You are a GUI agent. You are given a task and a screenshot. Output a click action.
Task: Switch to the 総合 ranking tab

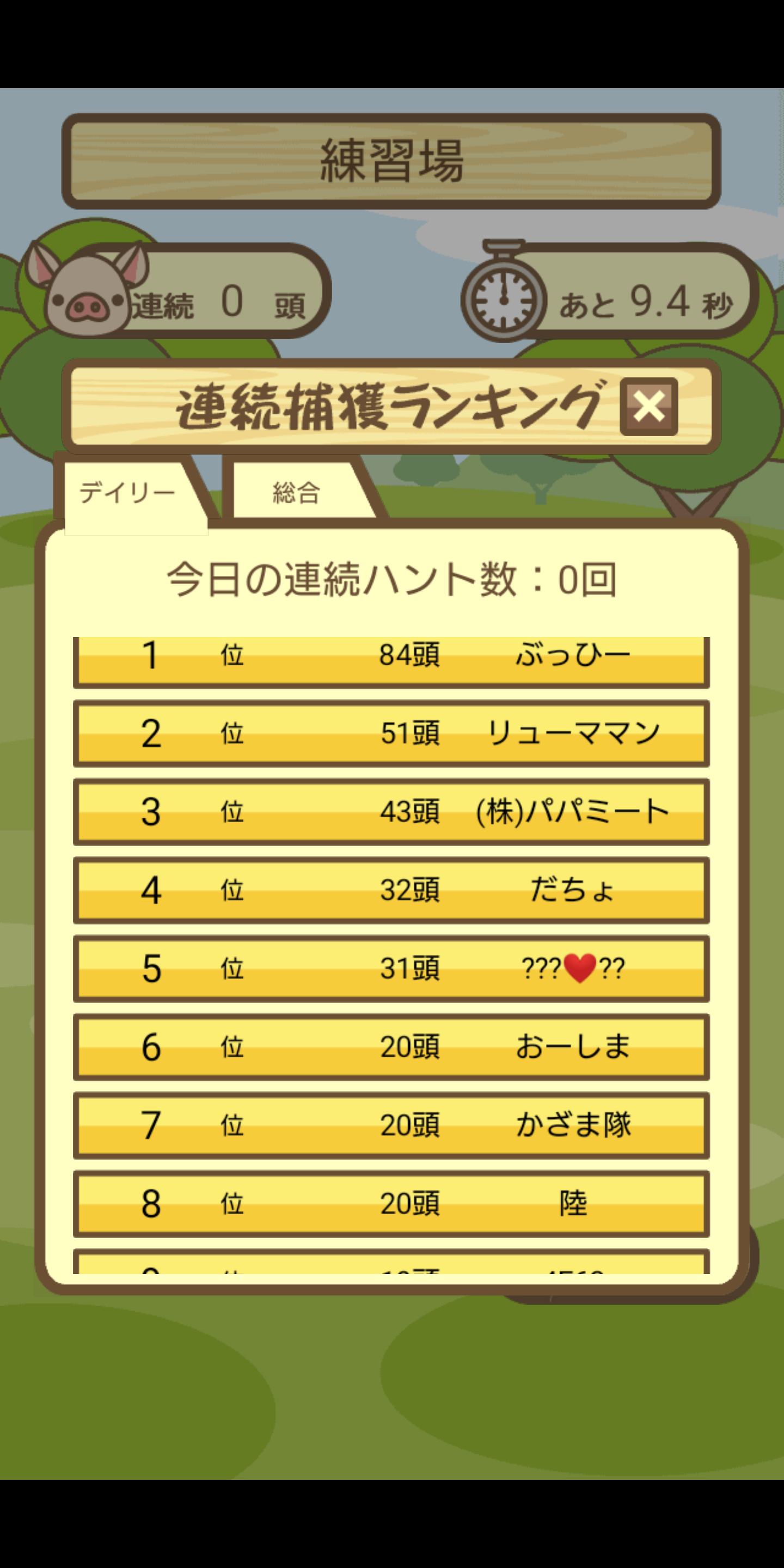pyautogui.click(x=297, y=492)
